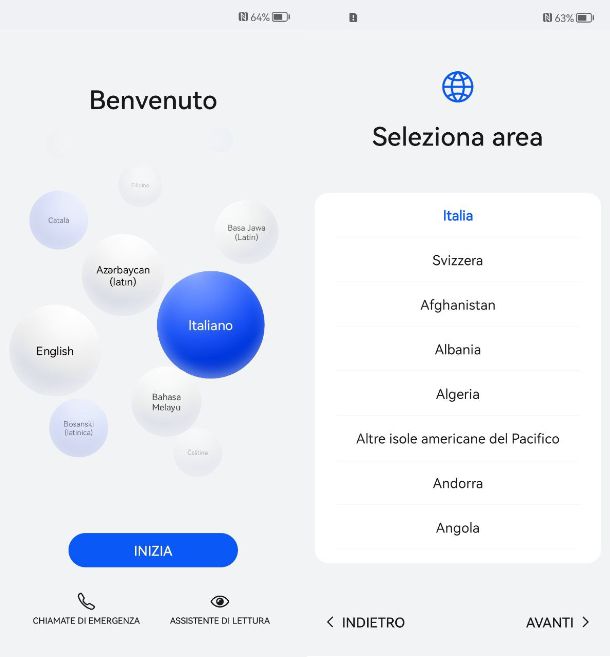Tap the Català language bubble

(59, 220)
